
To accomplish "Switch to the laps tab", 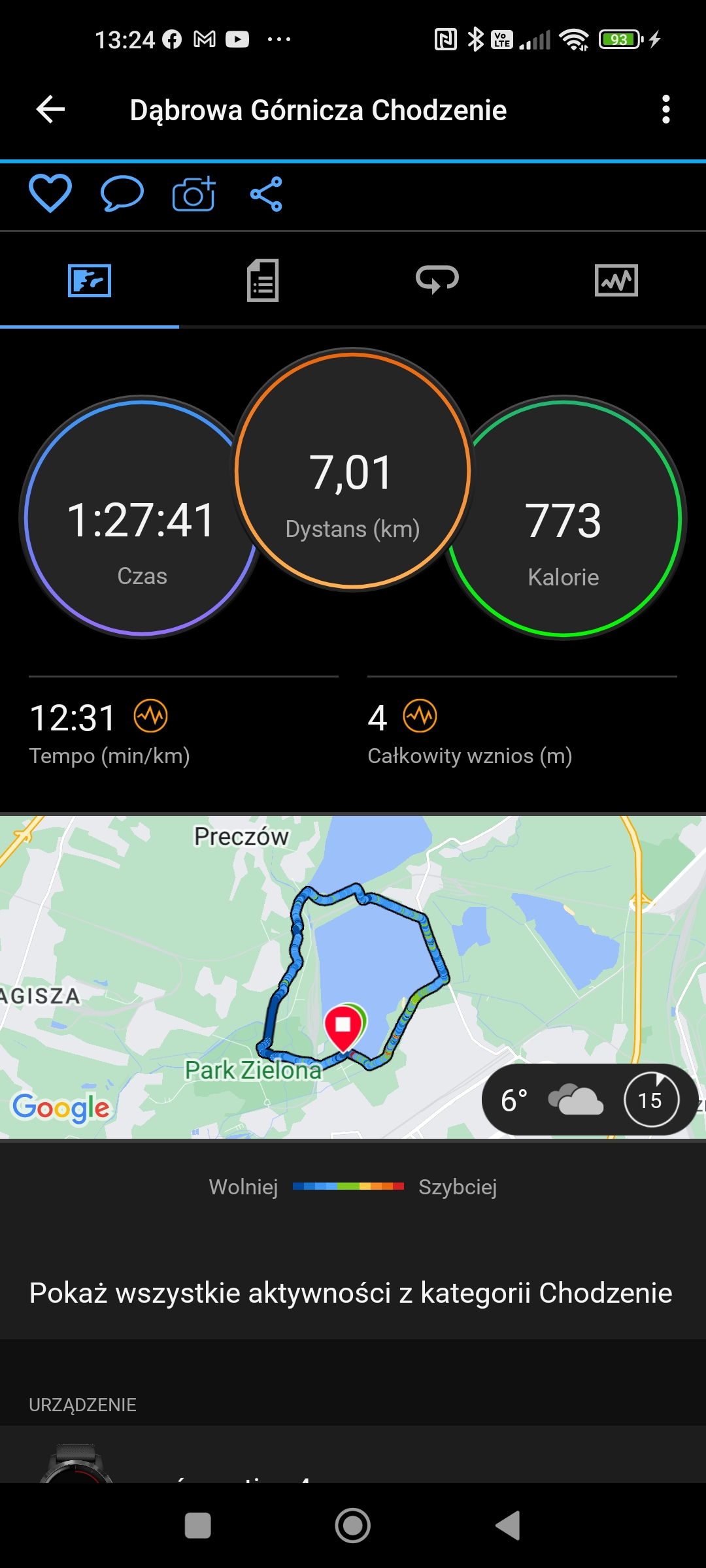I will tap(437, 280).
